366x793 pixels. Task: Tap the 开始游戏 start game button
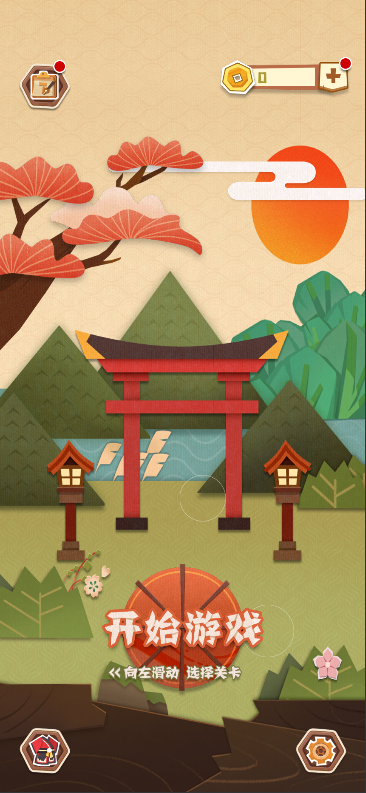[182, 628]
